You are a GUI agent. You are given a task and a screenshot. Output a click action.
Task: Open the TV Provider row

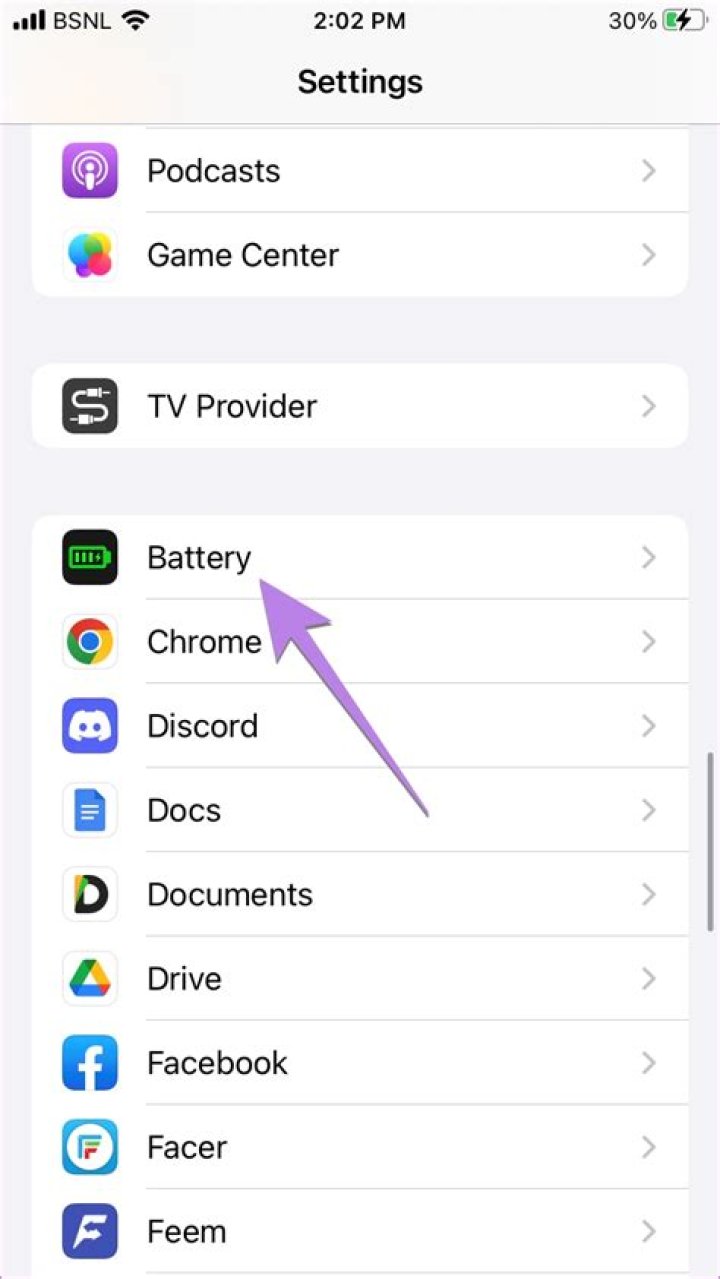(x=360, y=406)
